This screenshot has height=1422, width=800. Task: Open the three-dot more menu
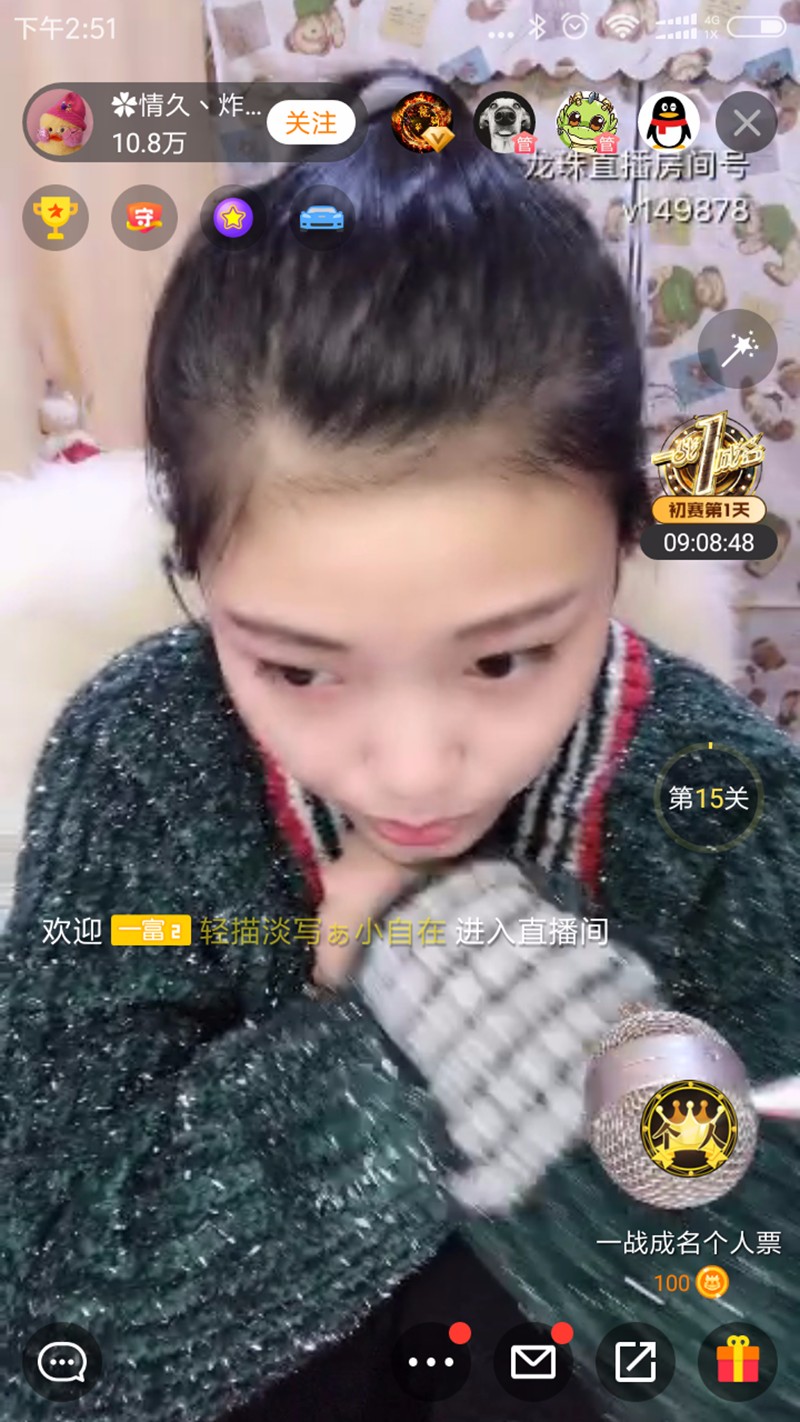coord(431,1361)
